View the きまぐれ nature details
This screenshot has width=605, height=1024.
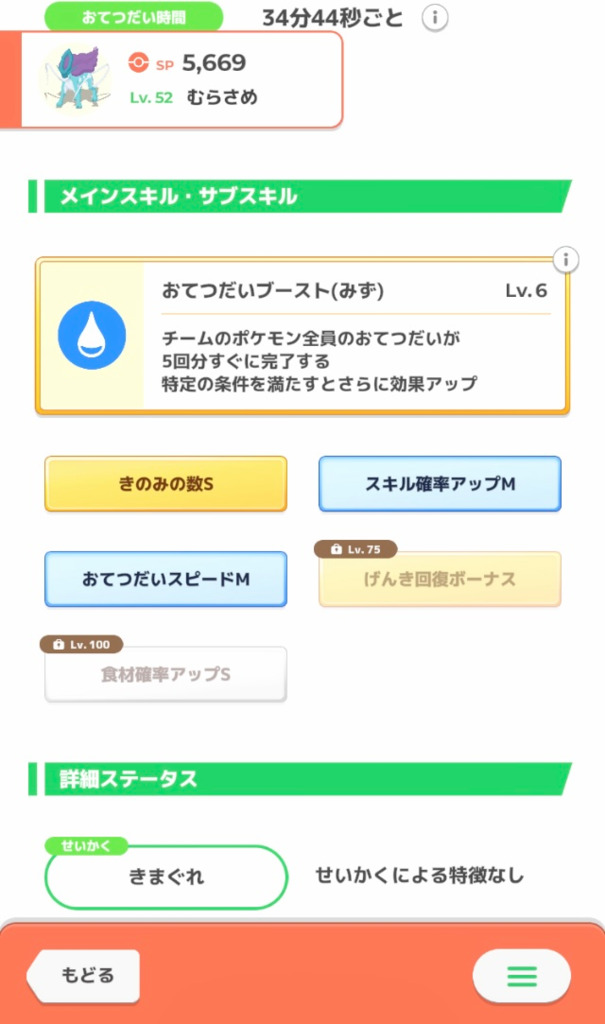tap(166, 877)
